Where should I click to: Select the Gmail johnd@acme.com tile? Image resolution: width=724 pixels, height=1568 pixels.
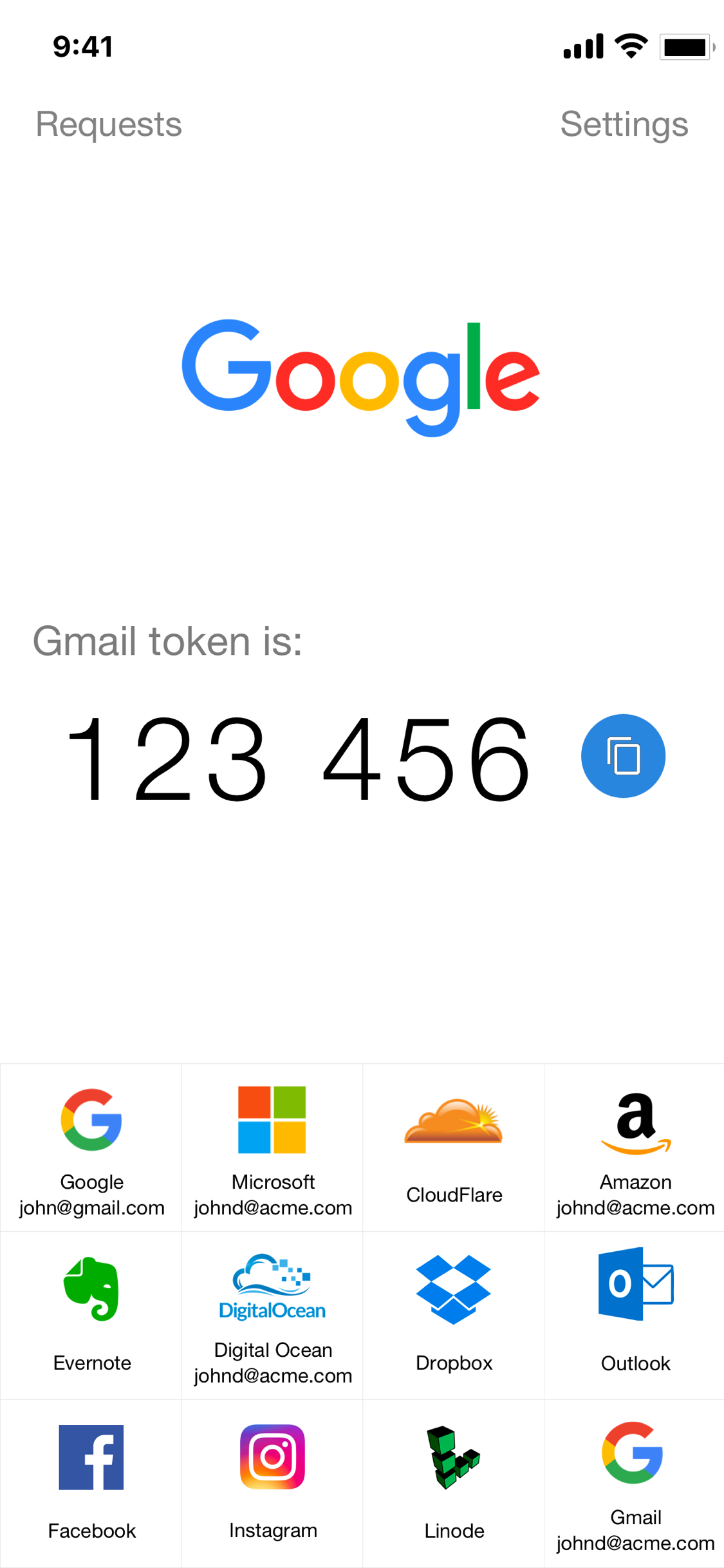coord(635,1484)
